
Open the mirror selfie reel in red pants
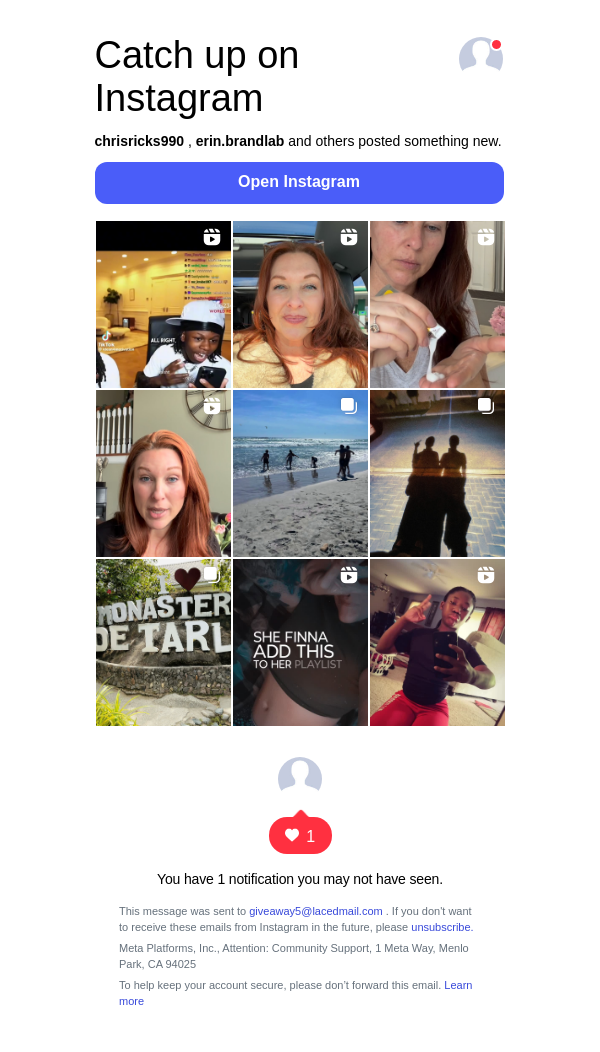437,643
